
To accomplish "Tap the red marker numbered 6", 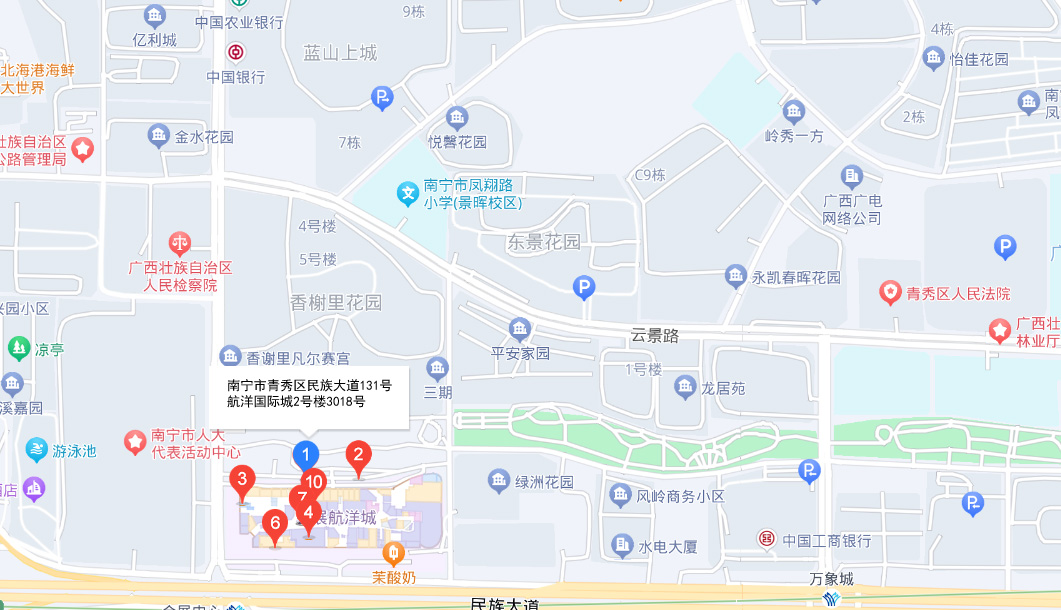I will pos(274,523).
